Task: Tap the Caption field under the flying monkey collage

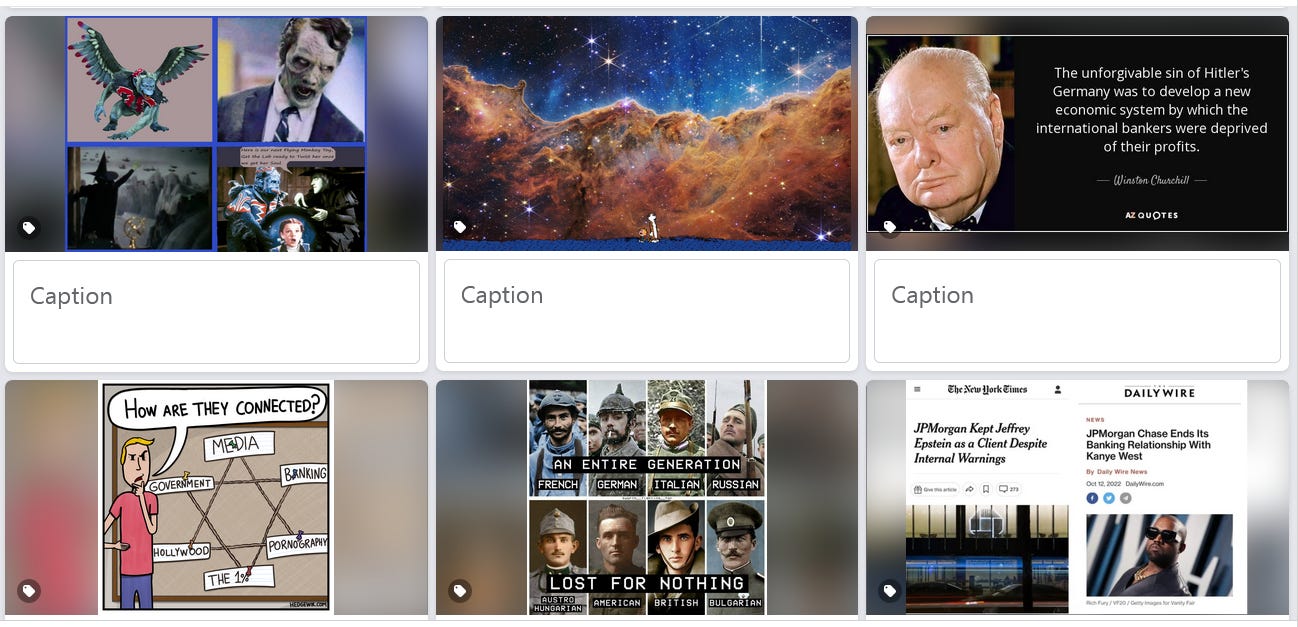Action: click(216, 312)
